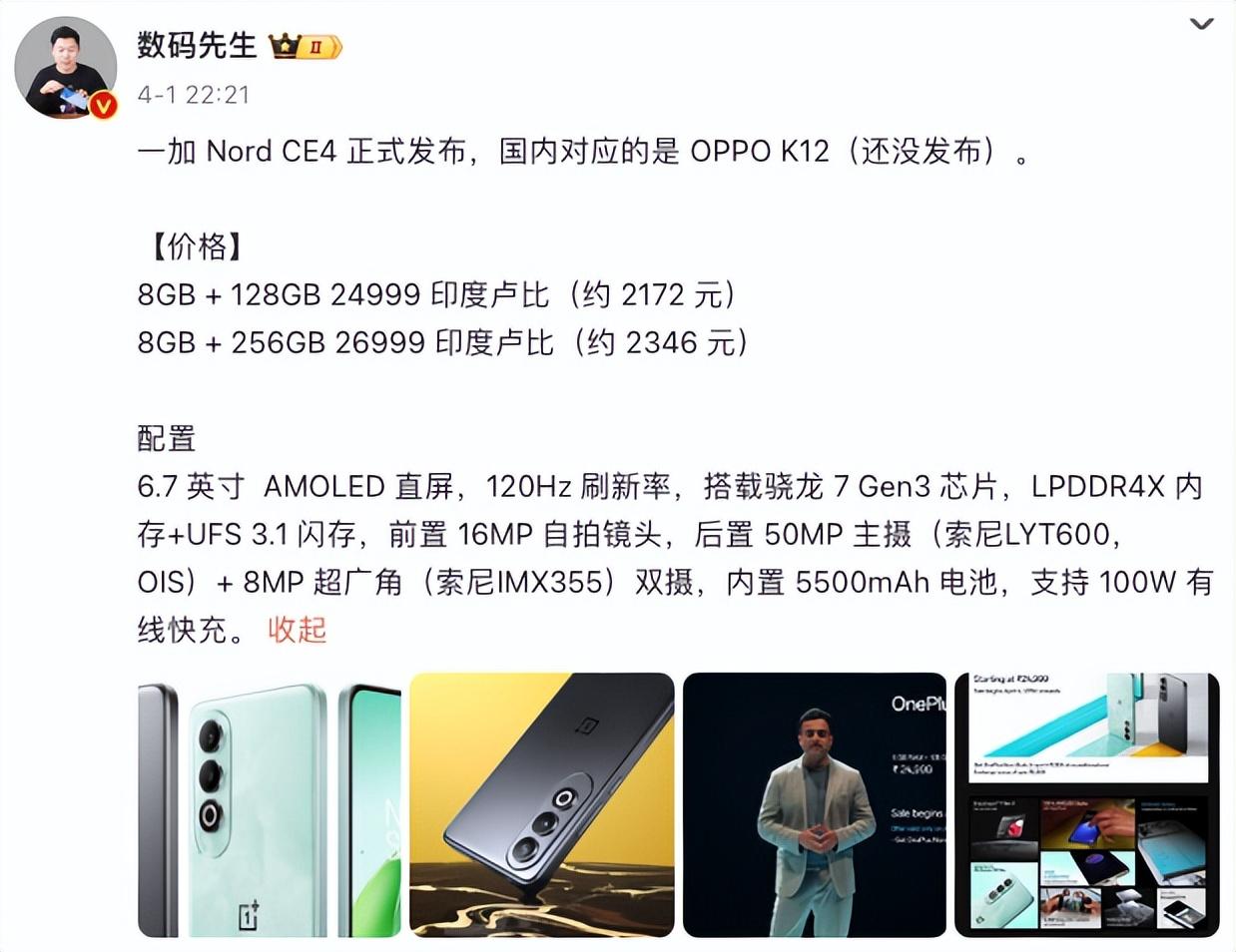1236x952 pixels.
Task: Open the green Nord CE4 photo
Action: [269, 804]
